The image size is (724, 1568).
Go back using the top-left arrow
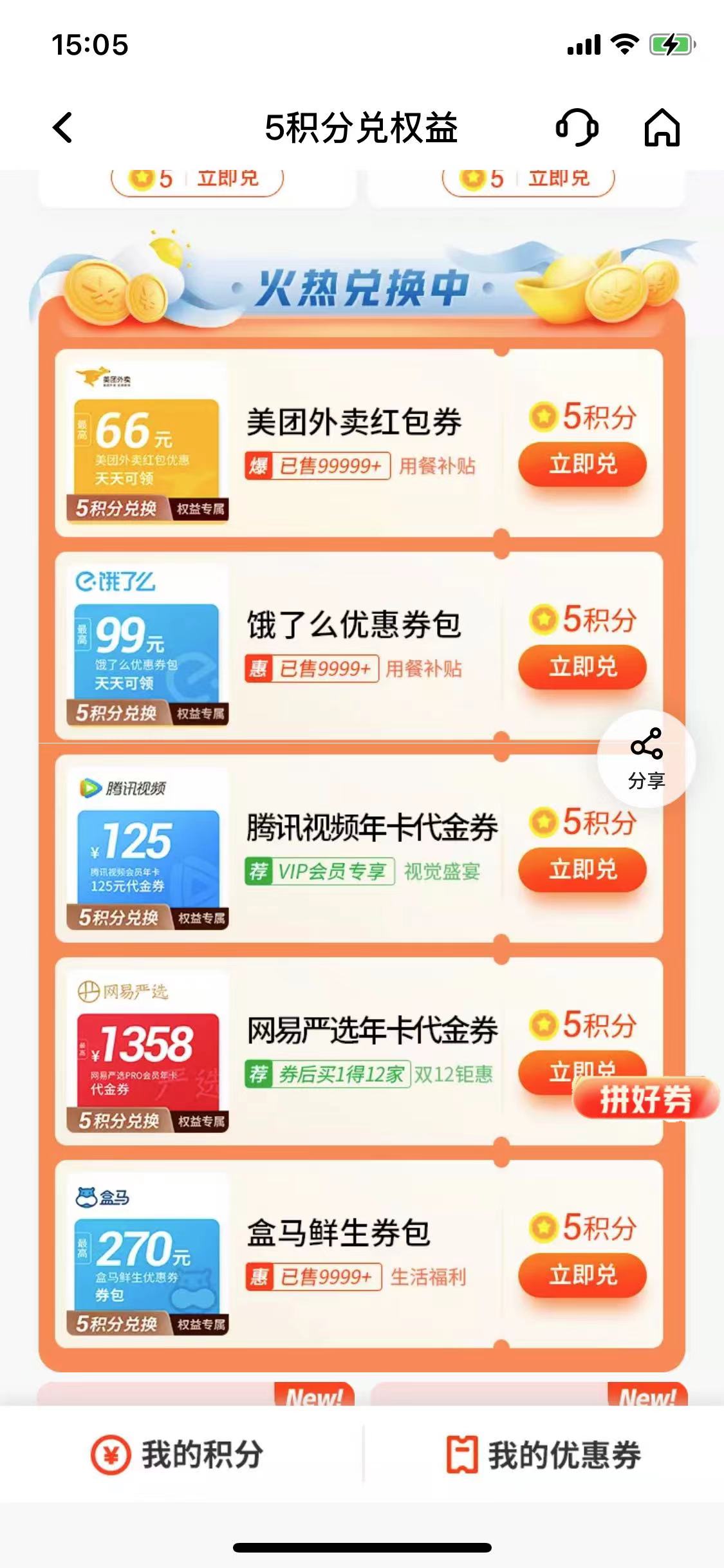pos(63,127)
